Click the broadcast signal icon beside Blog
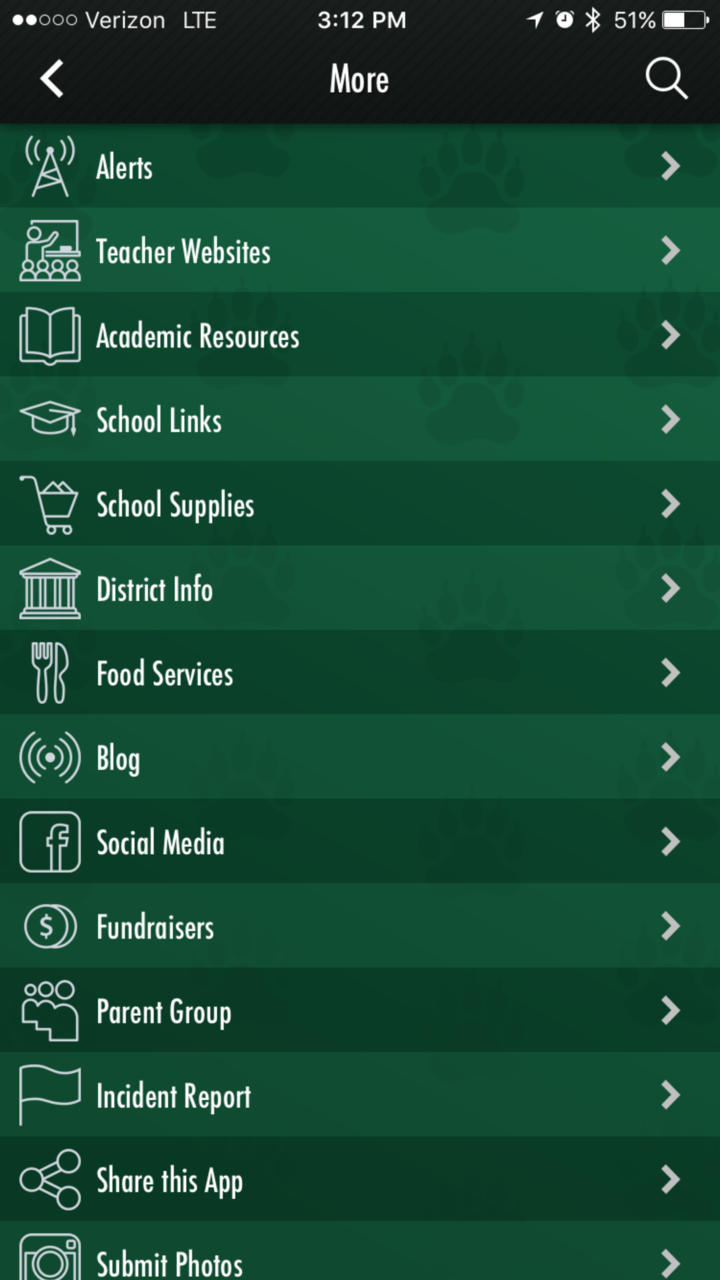The image size is (720, 1280). tap(50, 758)
